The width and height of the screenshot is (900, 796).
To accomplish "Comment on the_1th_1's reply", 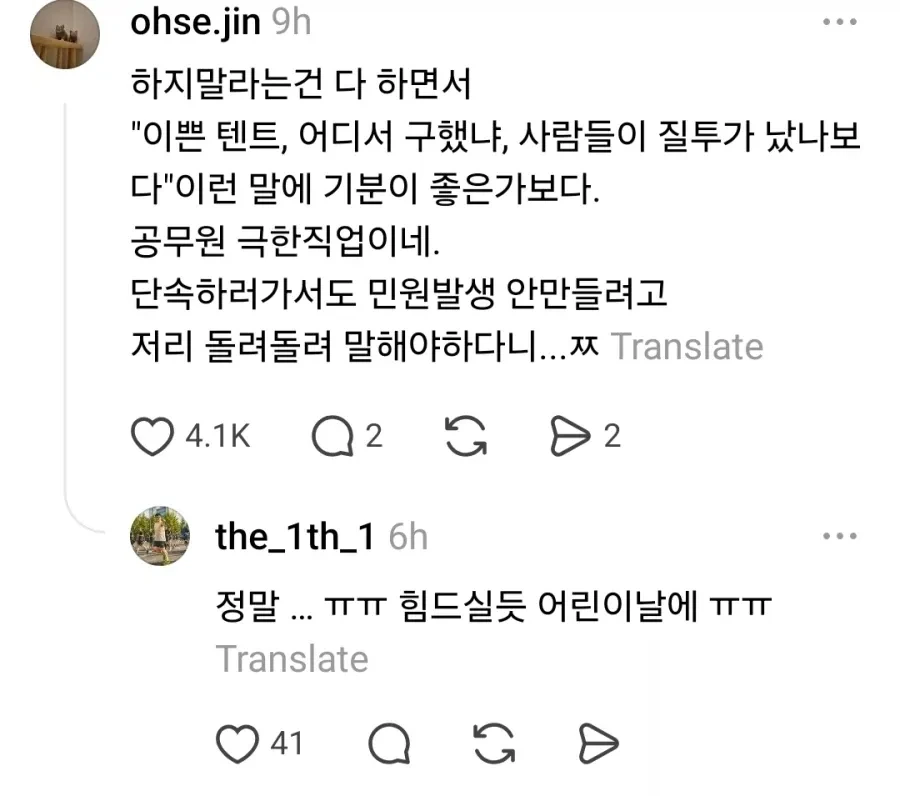I will 389,744.
